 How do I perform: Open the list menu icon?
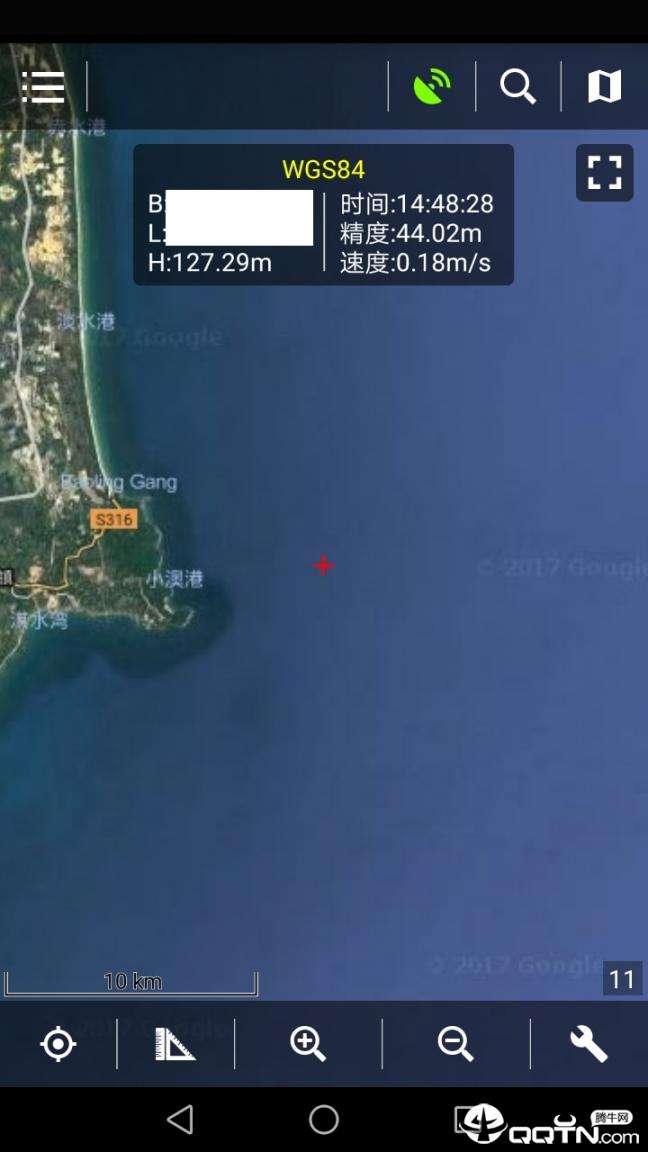(x=43, y=87)
